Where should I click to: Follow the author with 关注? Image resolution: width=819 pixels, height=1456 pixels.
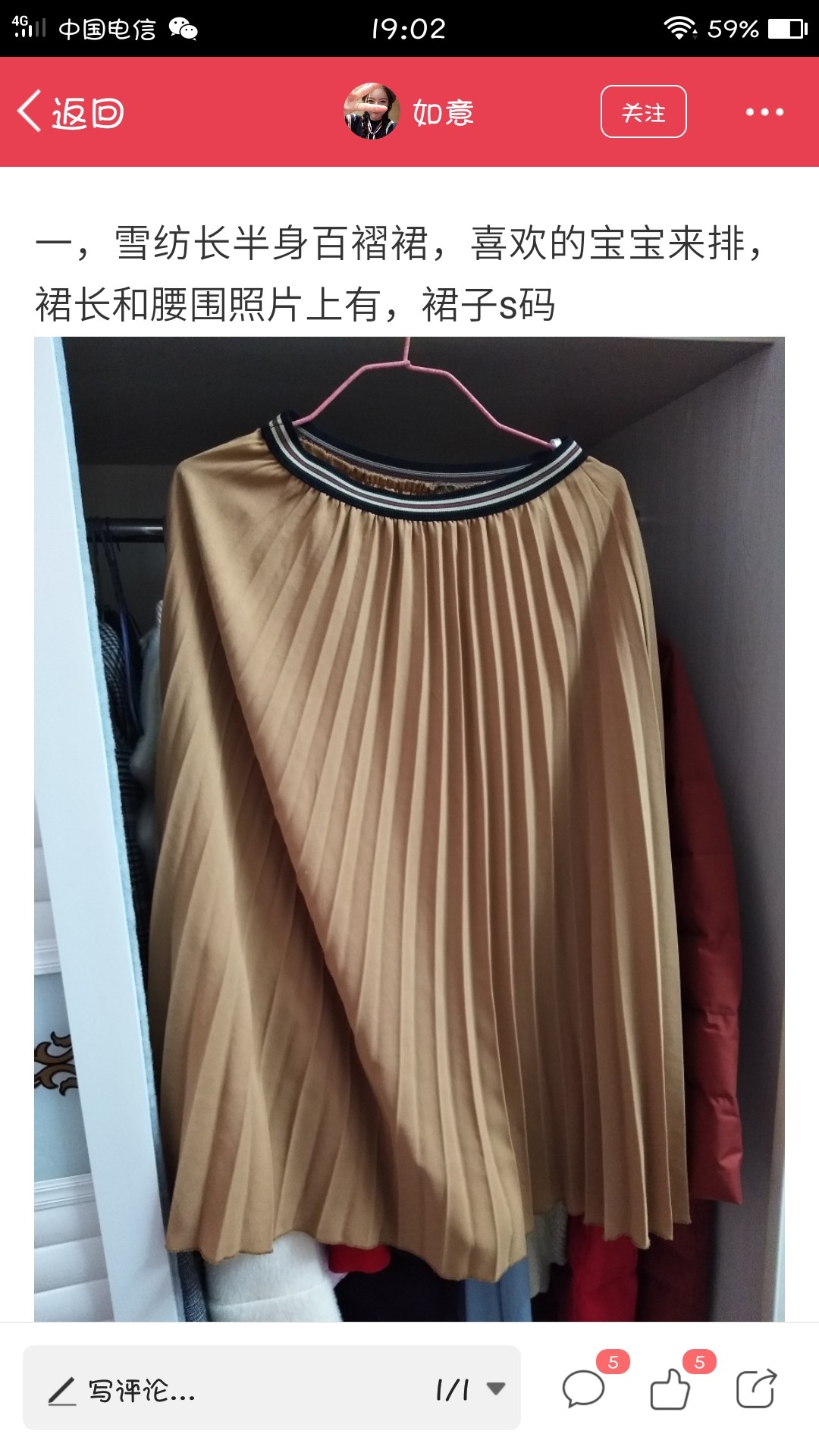click(x=643, y=111)
